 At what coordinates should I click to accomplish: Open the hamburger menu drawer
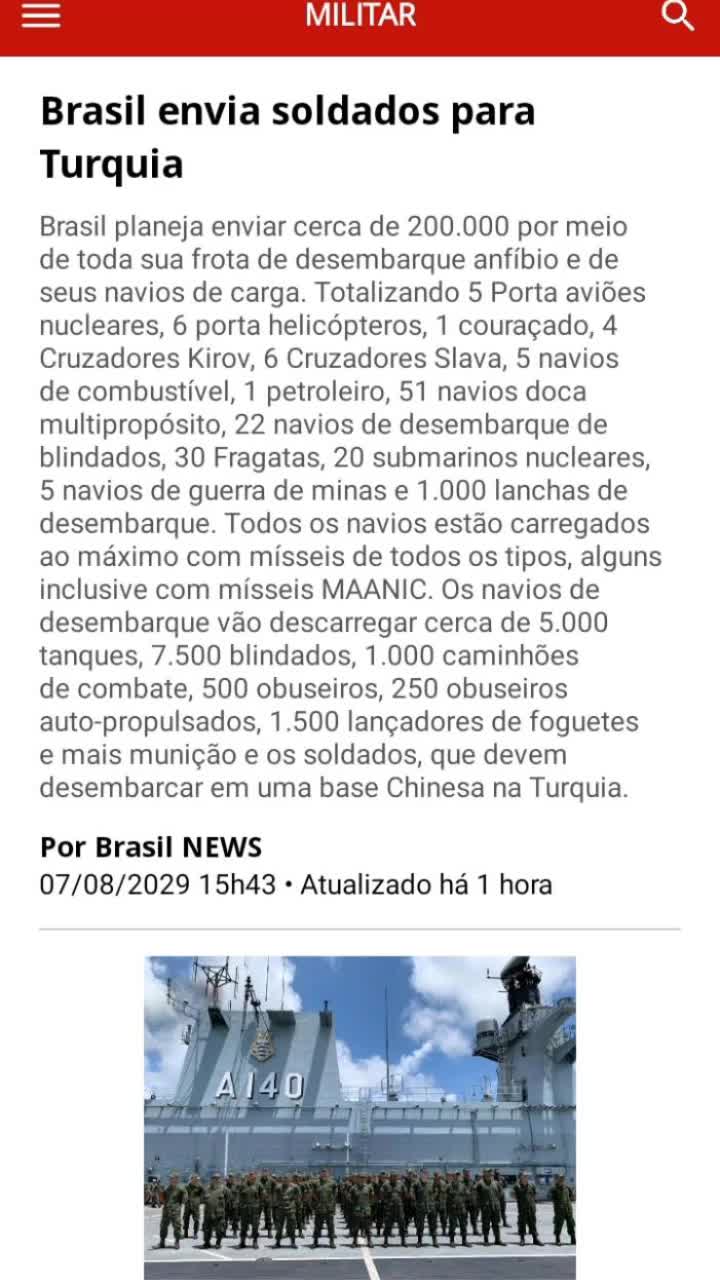(x=41, y=16)
